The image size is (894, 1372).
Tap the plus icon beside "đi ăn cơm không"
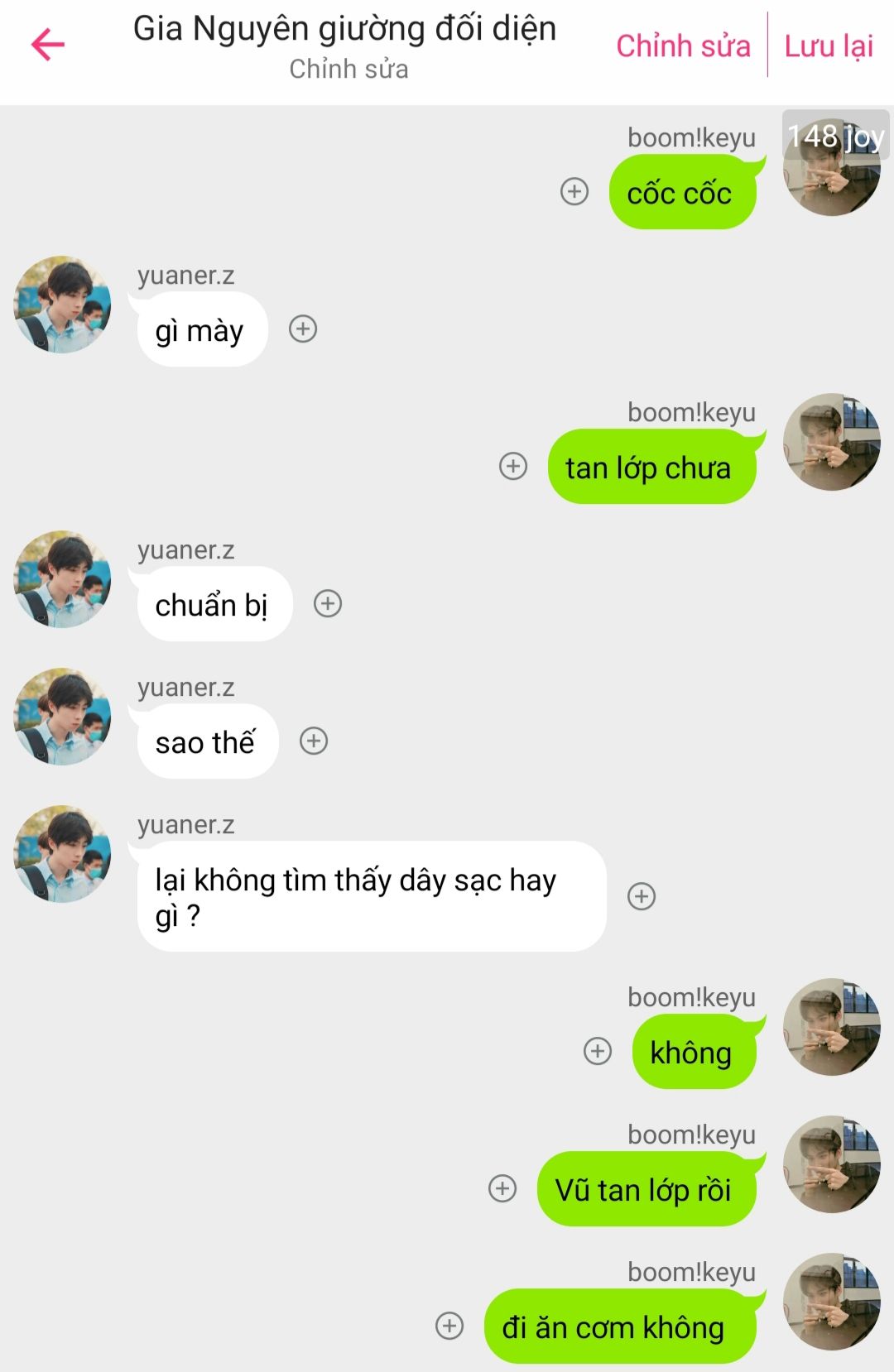pyautogui.click(x=449, y=1326)
